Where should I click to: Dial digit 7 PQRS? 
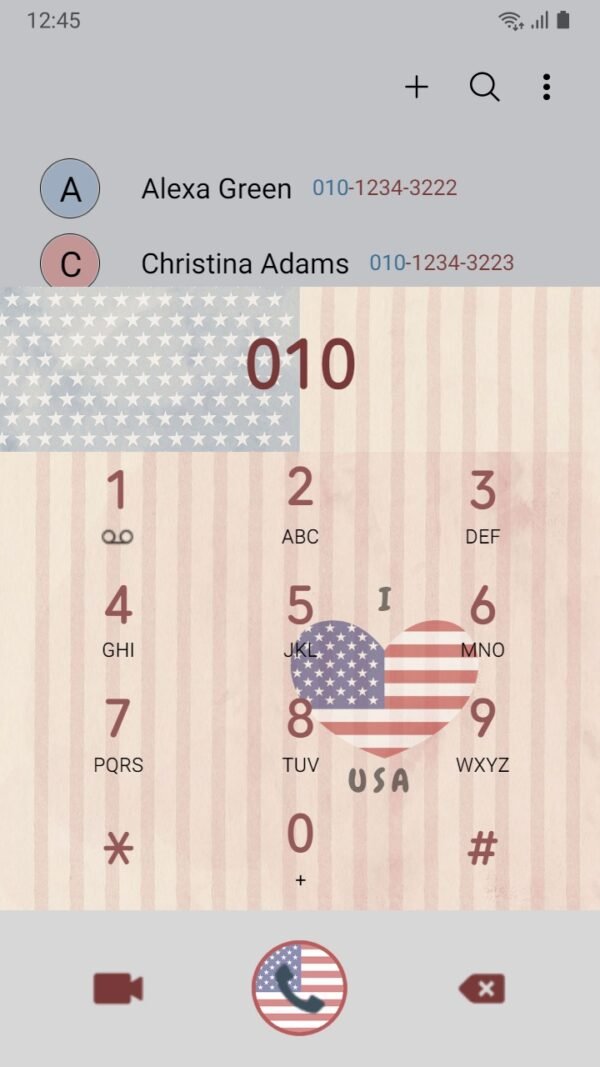(x=118, y=736)
